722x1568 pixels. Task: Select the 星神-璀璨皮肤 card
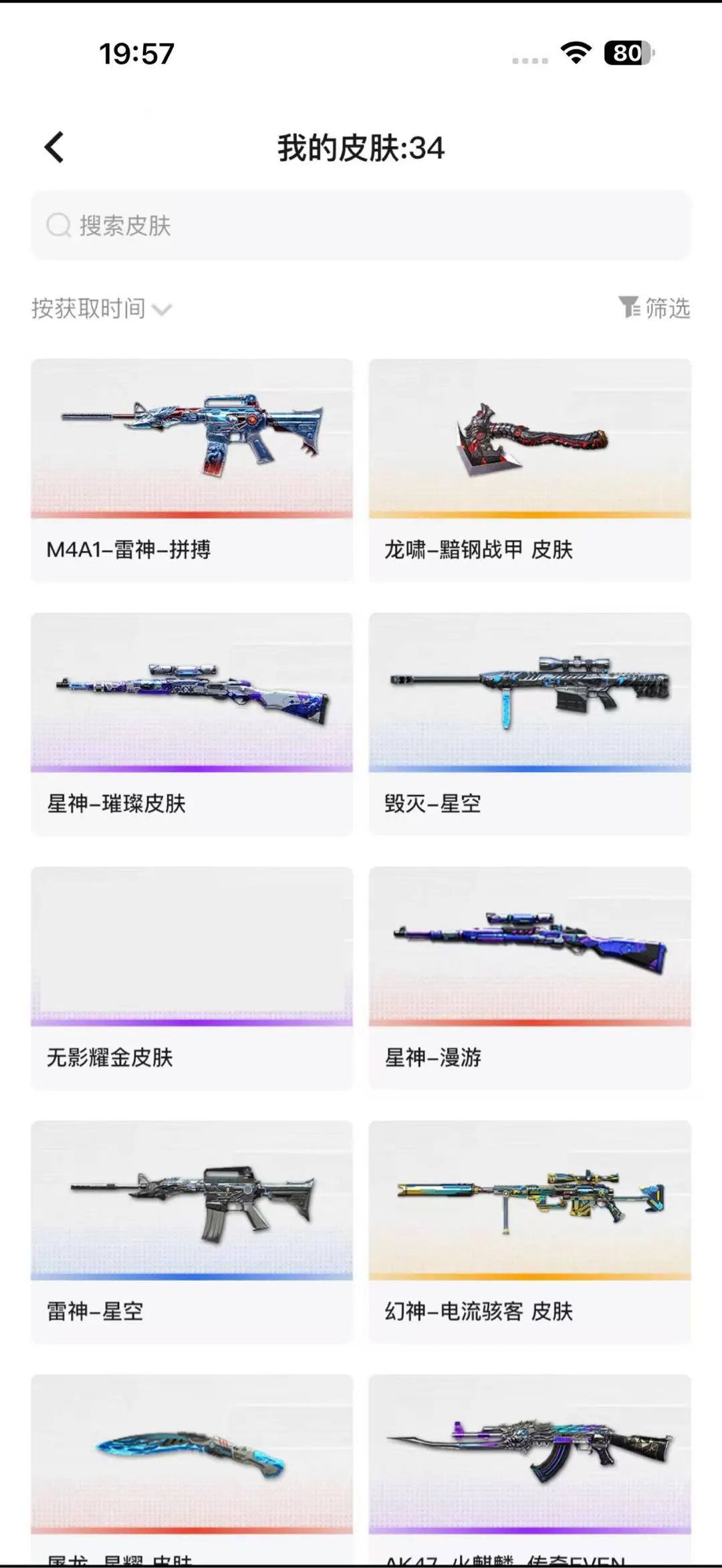[192, 724]
